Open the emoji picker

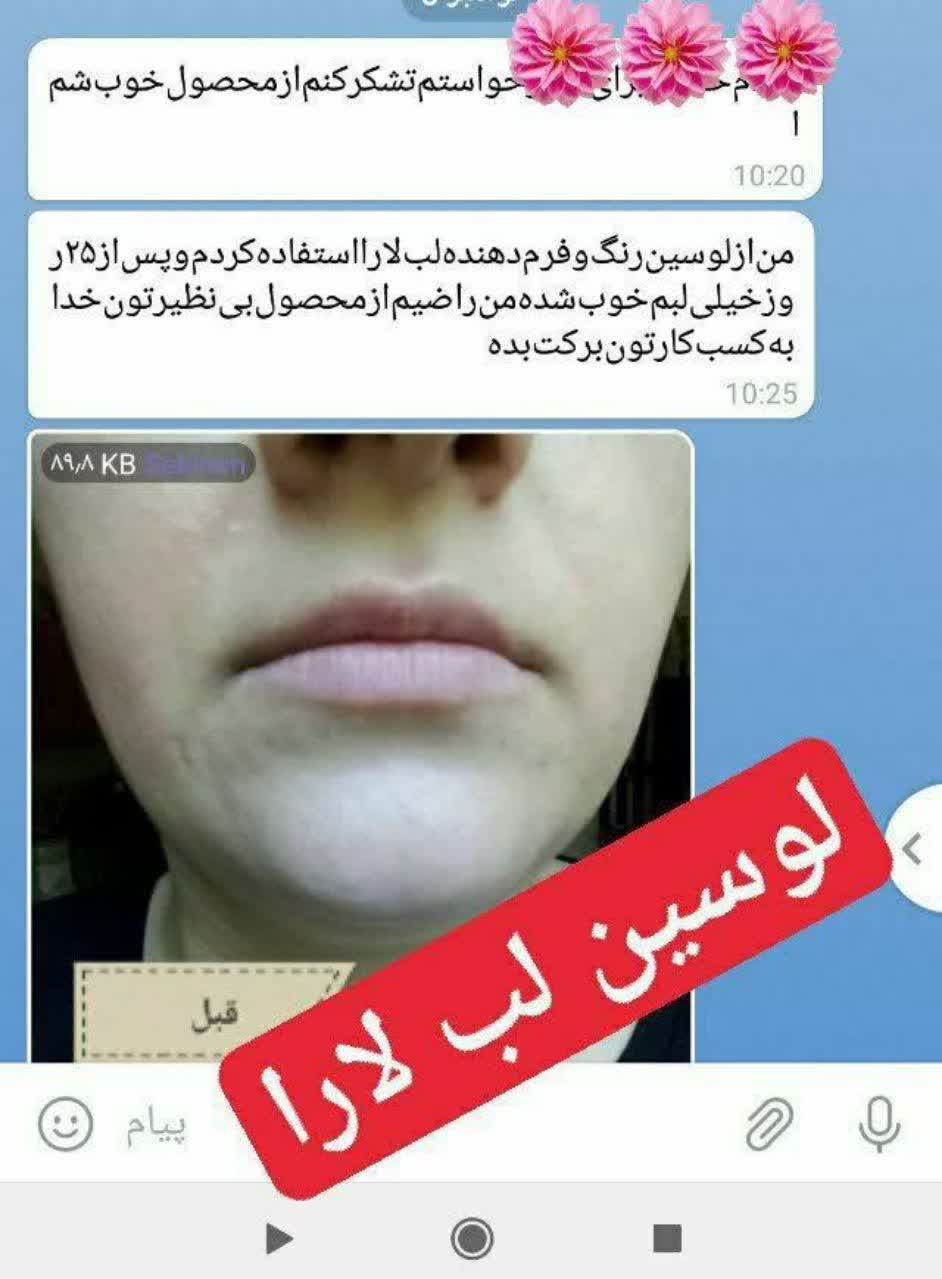66,1123
